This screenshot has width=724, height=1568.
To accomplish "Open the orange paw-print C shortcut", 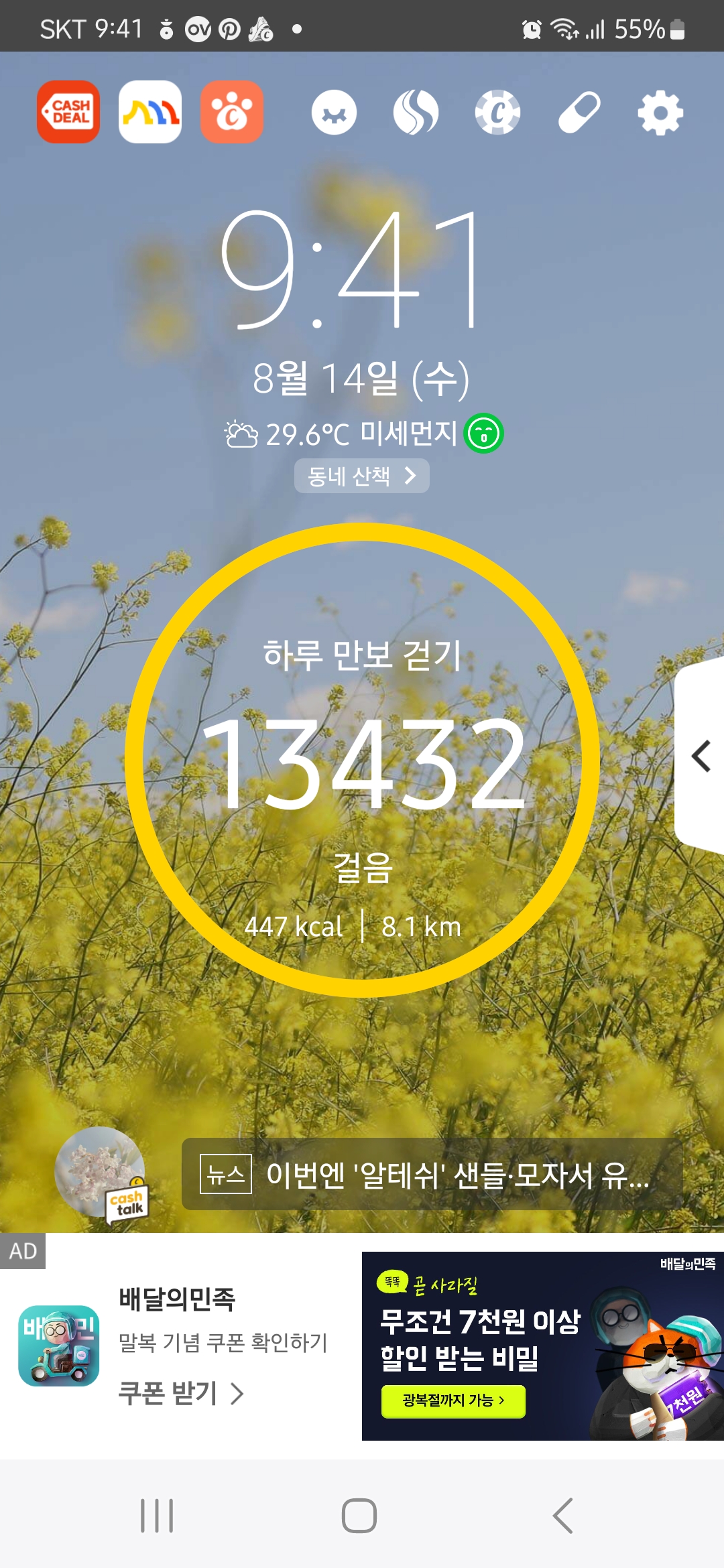I will (x=232, y=112).
